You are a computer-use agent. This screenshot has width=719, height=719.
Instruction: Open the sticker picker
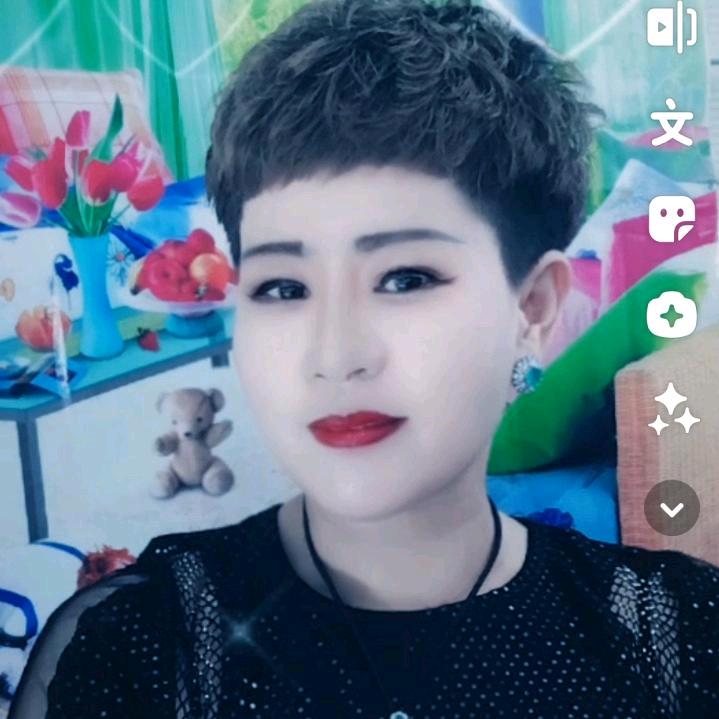[671, 219]
